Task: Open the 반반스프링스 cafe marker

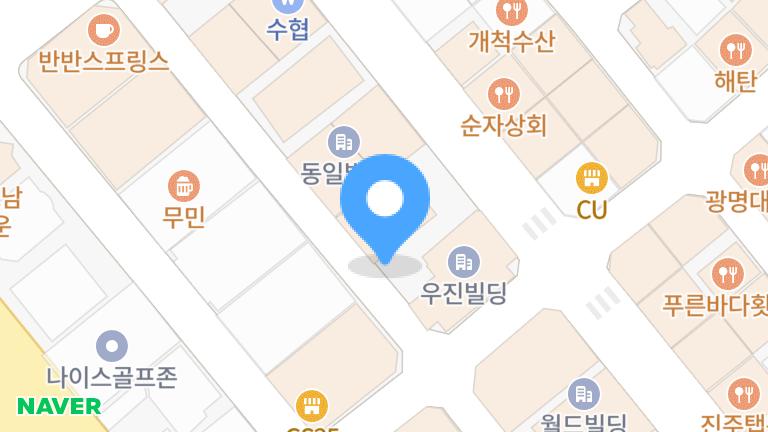Action: click(103, 30)
